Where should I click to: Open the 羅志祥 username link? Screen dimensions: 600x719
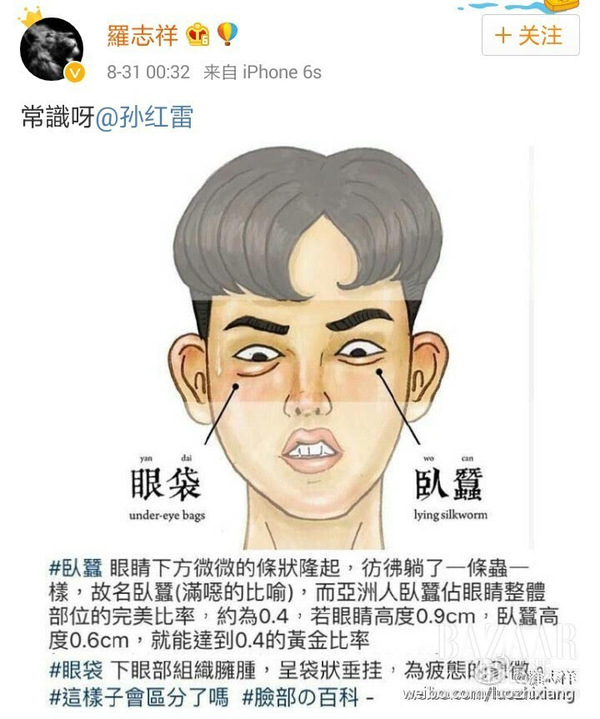click(x=142, y=36)
